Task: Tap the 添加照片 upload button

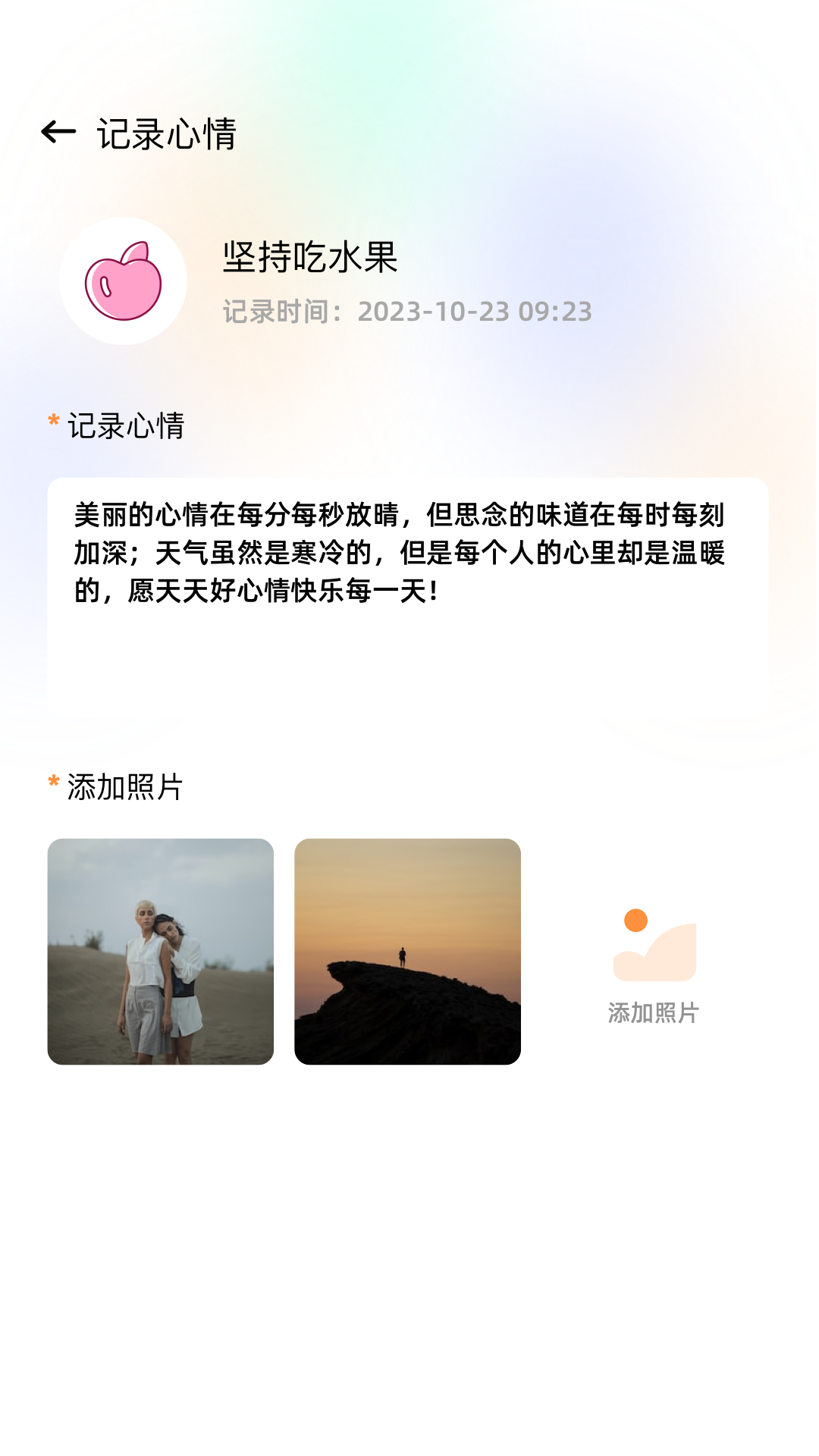Action: point(654,963)
